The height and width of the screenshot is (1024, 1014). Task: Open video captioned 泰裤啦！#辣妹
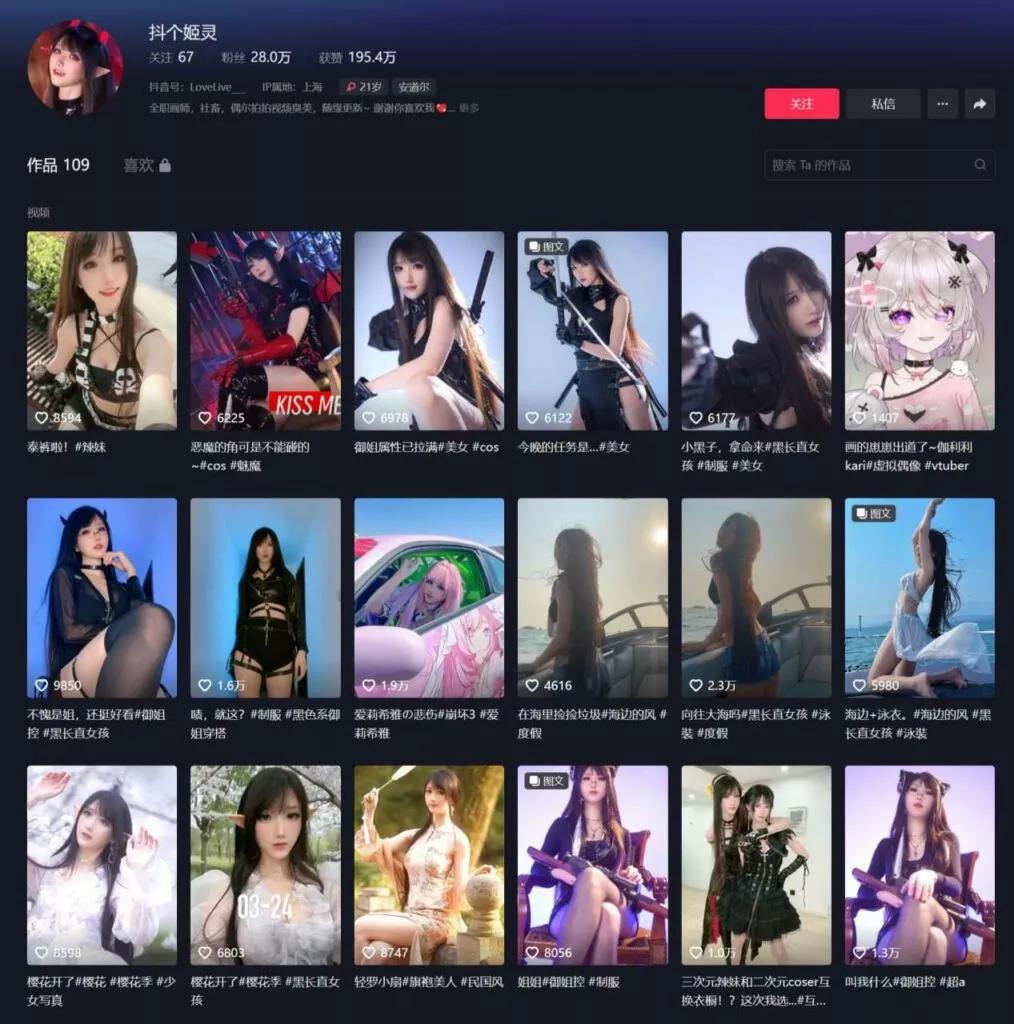coord(102,330)
